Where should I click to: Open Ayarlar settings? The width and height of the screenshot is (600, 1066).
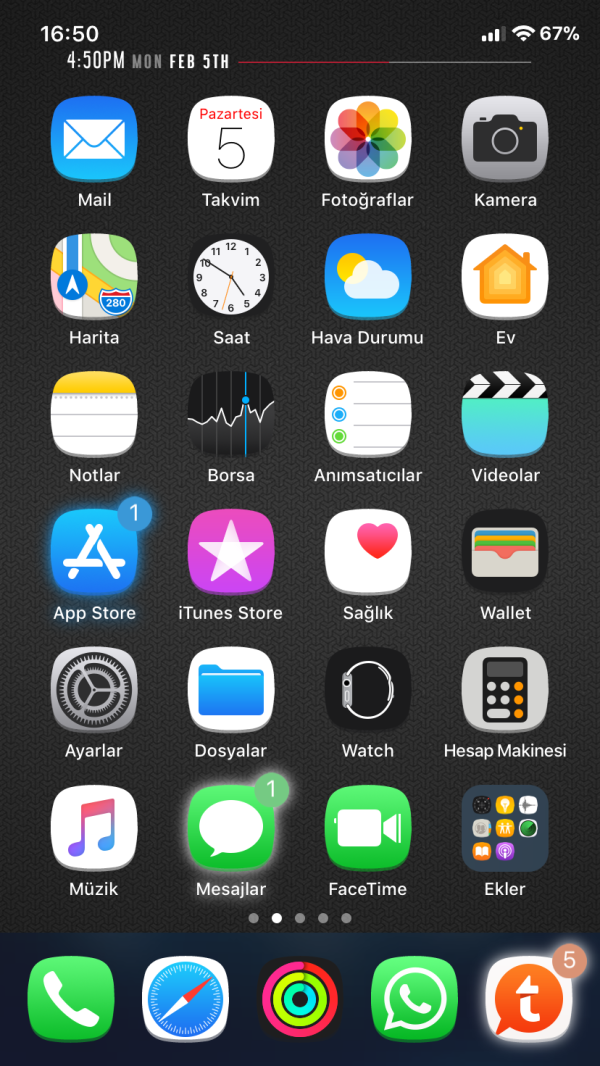click(x=94, y=690)
